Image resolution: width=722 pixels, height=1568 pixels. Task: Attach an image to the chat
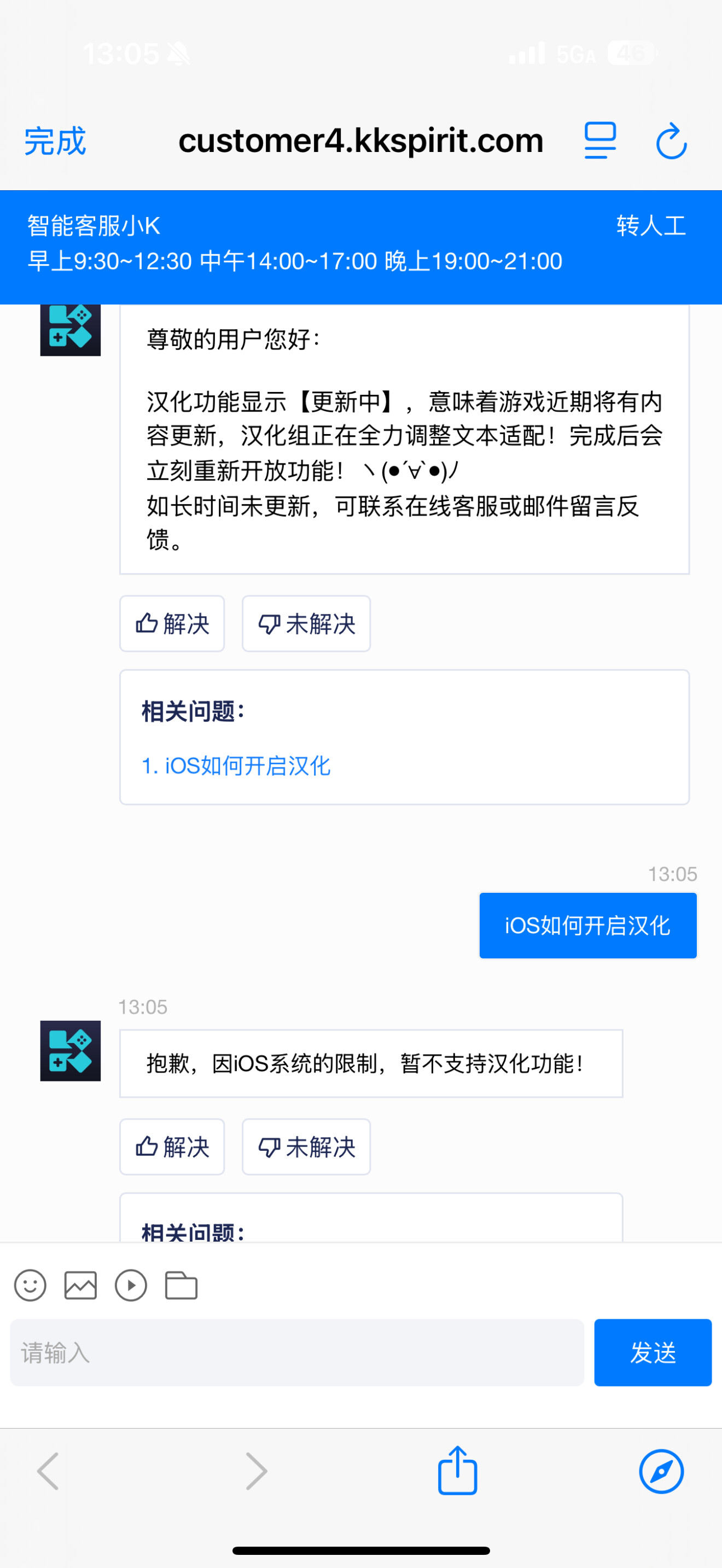(x=80, y=1285)
